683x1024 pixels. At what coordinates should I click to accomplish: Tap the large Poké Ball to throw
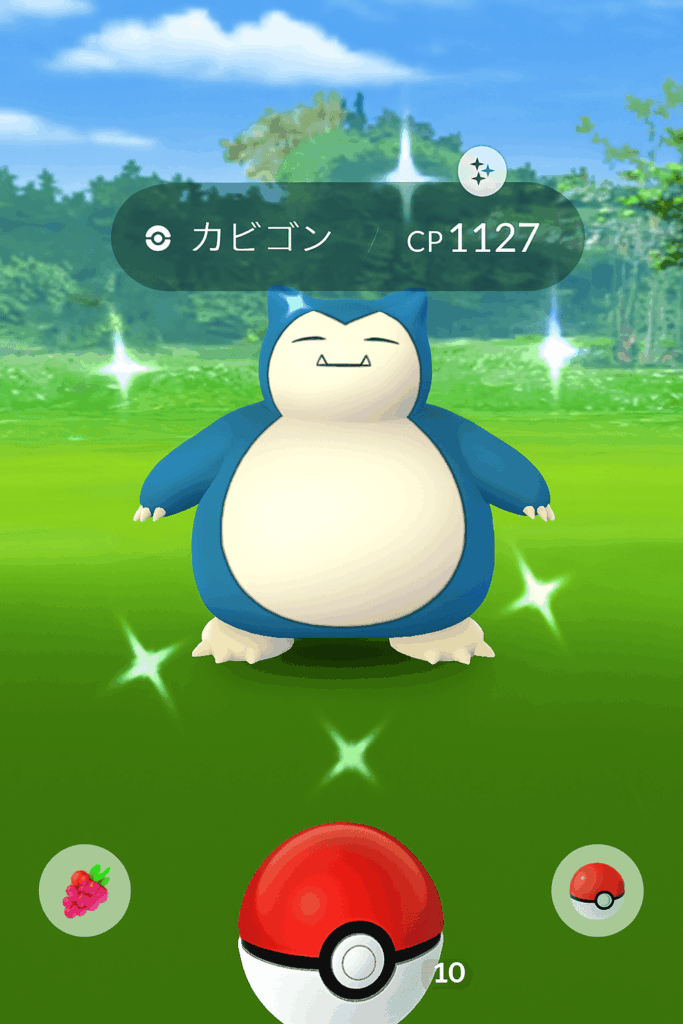tap(341, 925)
